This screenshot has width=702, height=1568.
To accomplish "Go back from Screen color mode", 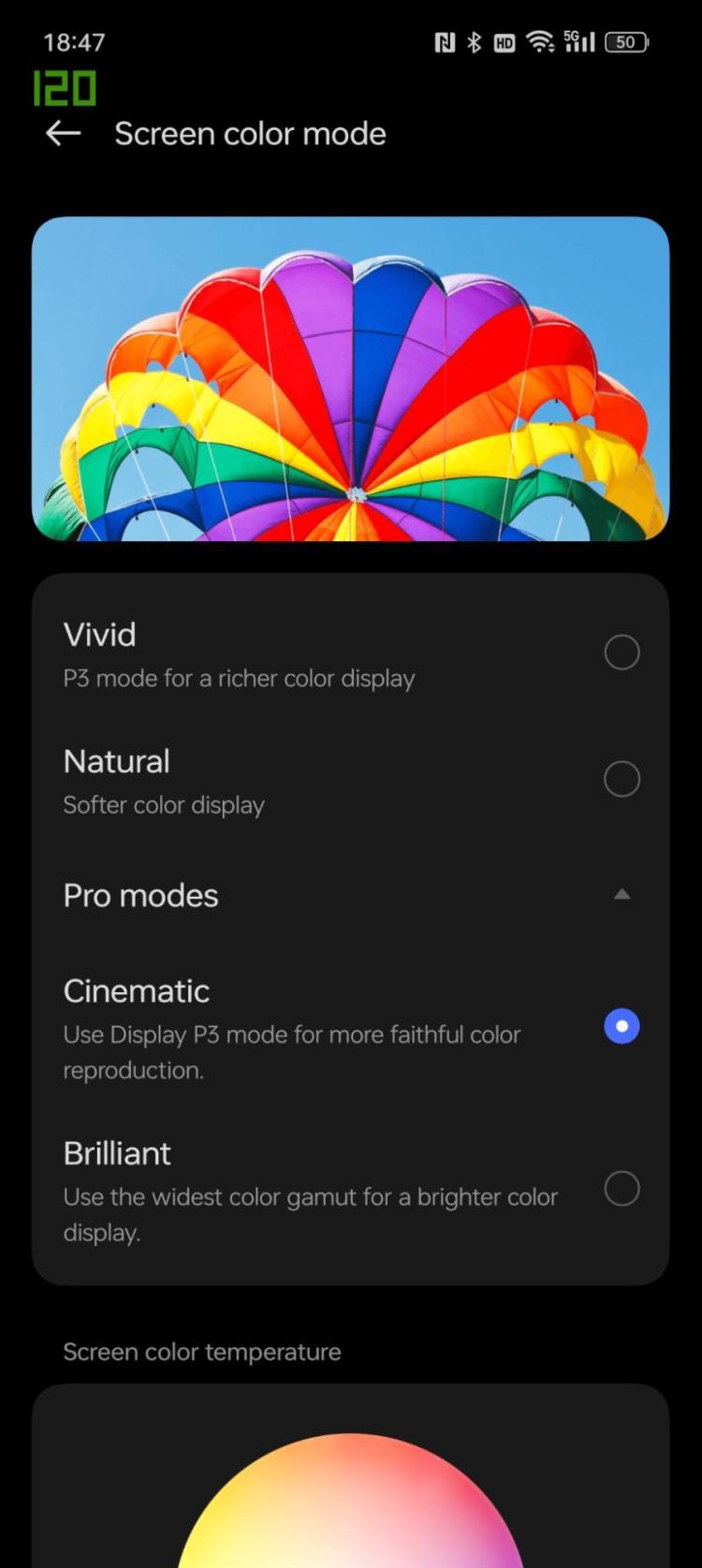I will pos(63,134).
